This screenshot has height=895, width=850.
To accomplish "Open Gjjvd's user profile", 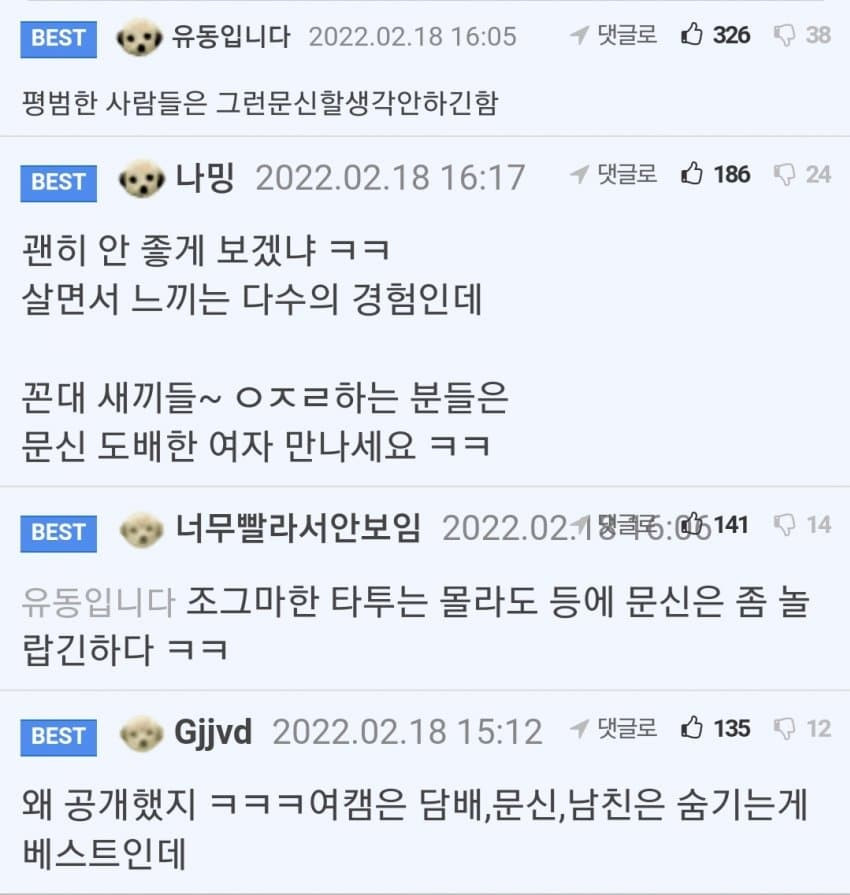I will click(213, 731).
